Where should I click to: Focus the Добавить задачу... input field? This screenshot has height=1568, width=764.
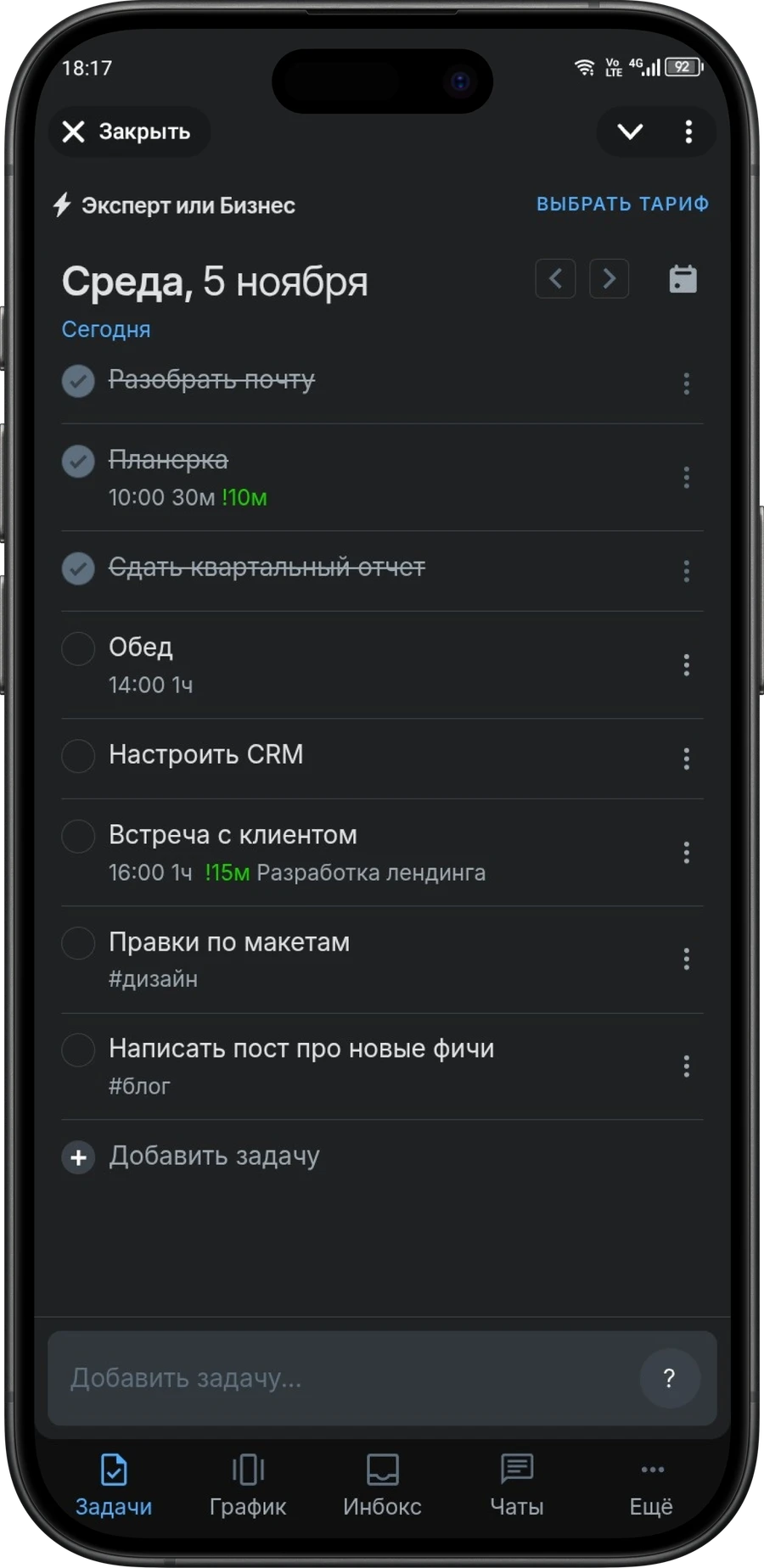click(x=340, y=1378)
